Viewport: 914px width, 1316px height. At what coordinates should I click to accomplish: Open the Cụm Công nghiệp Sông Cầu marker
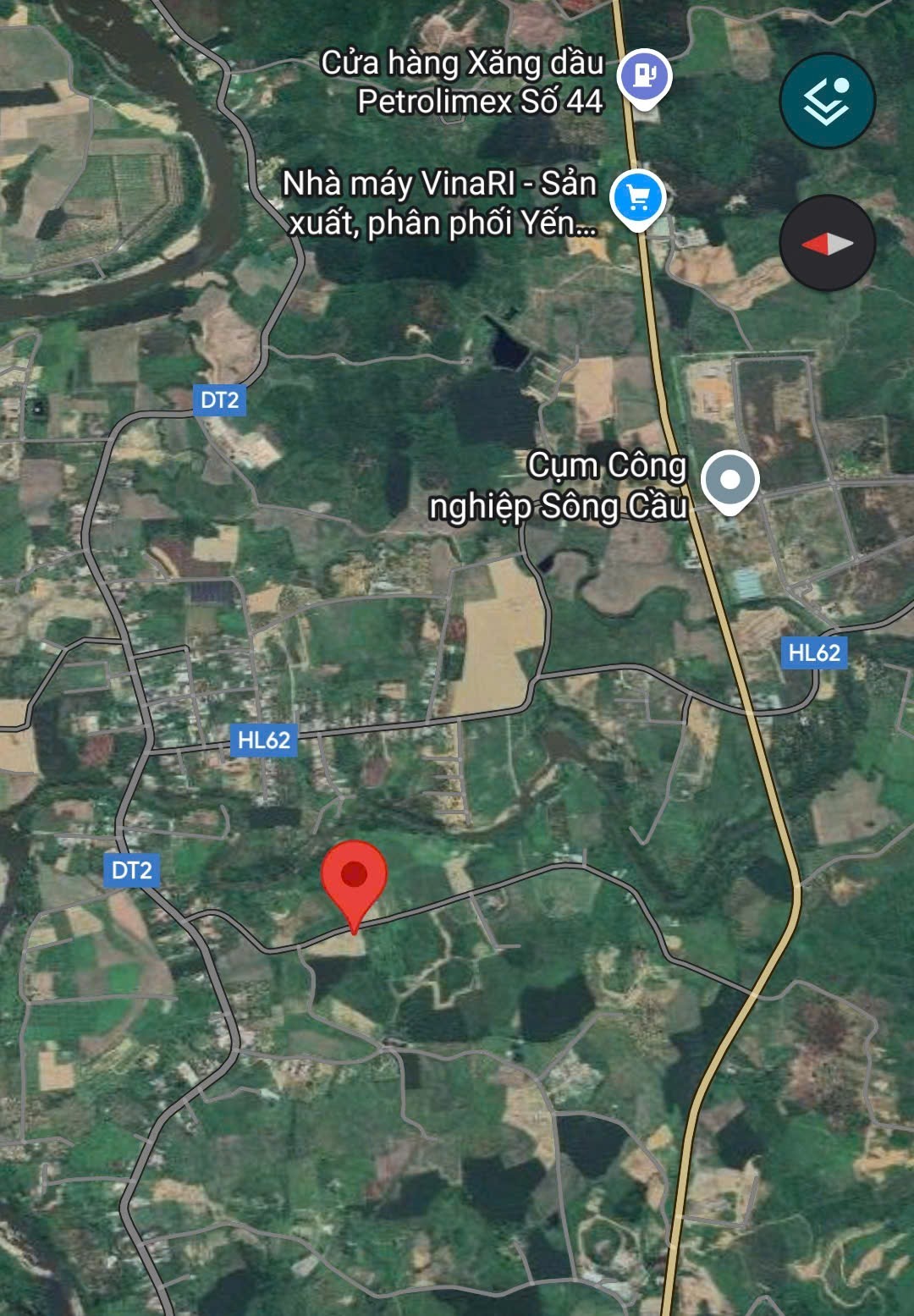click(730, 480)
